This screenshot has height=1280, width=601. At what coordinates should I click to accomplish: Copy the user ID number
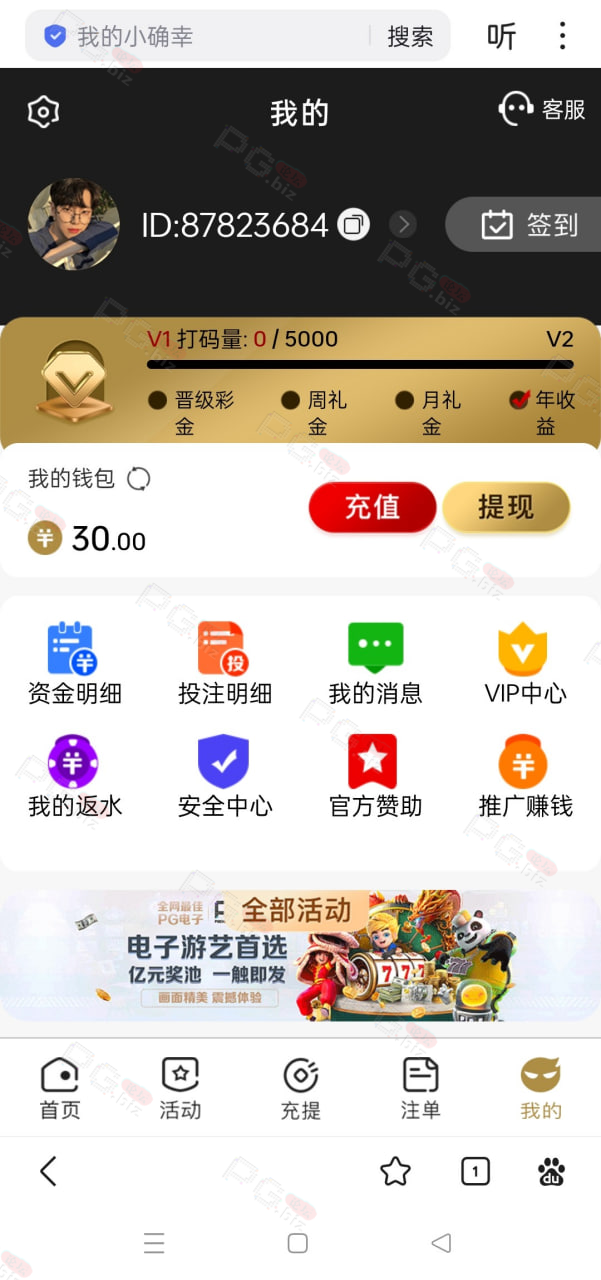pyautogui.click(x=353, y=225)
